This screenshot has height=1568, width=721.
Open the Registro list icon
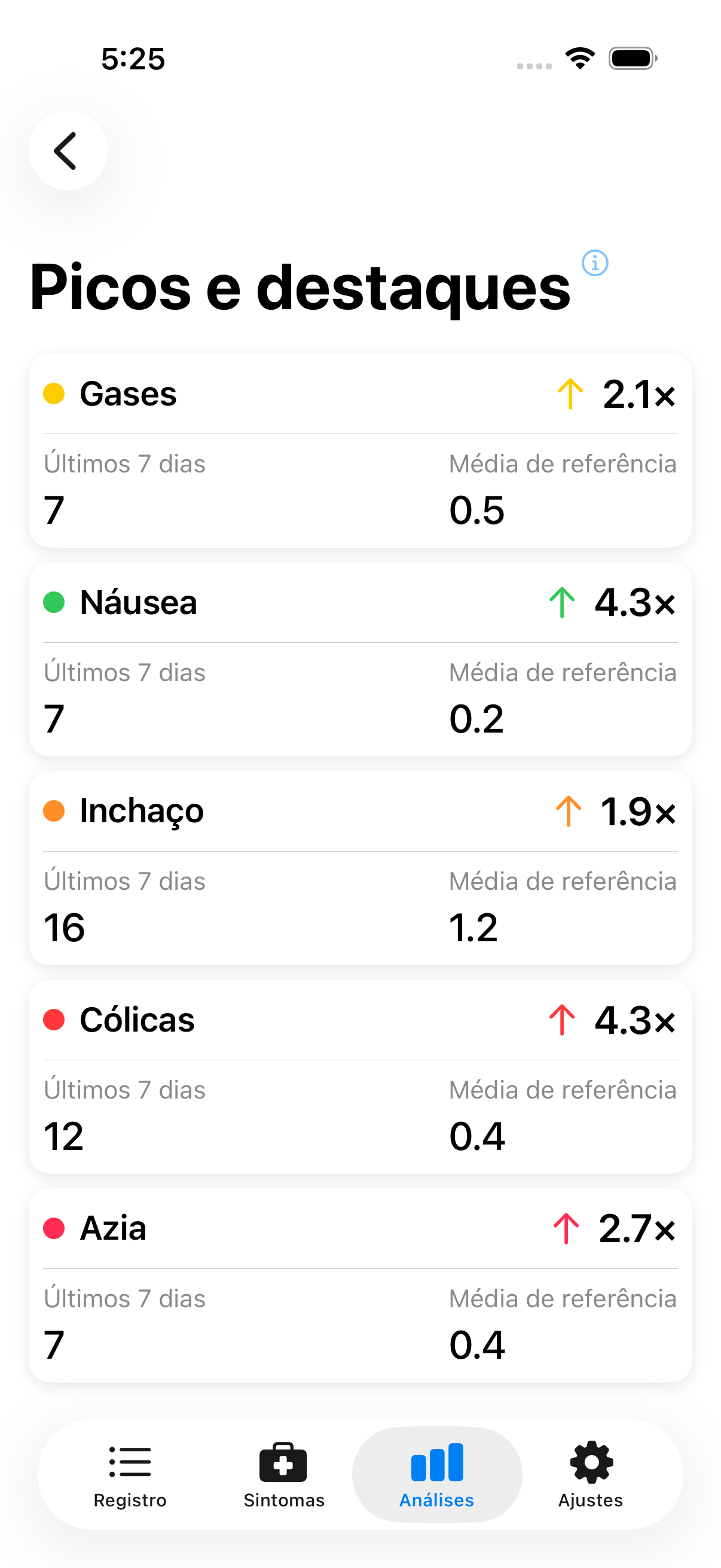point(130,1463)
